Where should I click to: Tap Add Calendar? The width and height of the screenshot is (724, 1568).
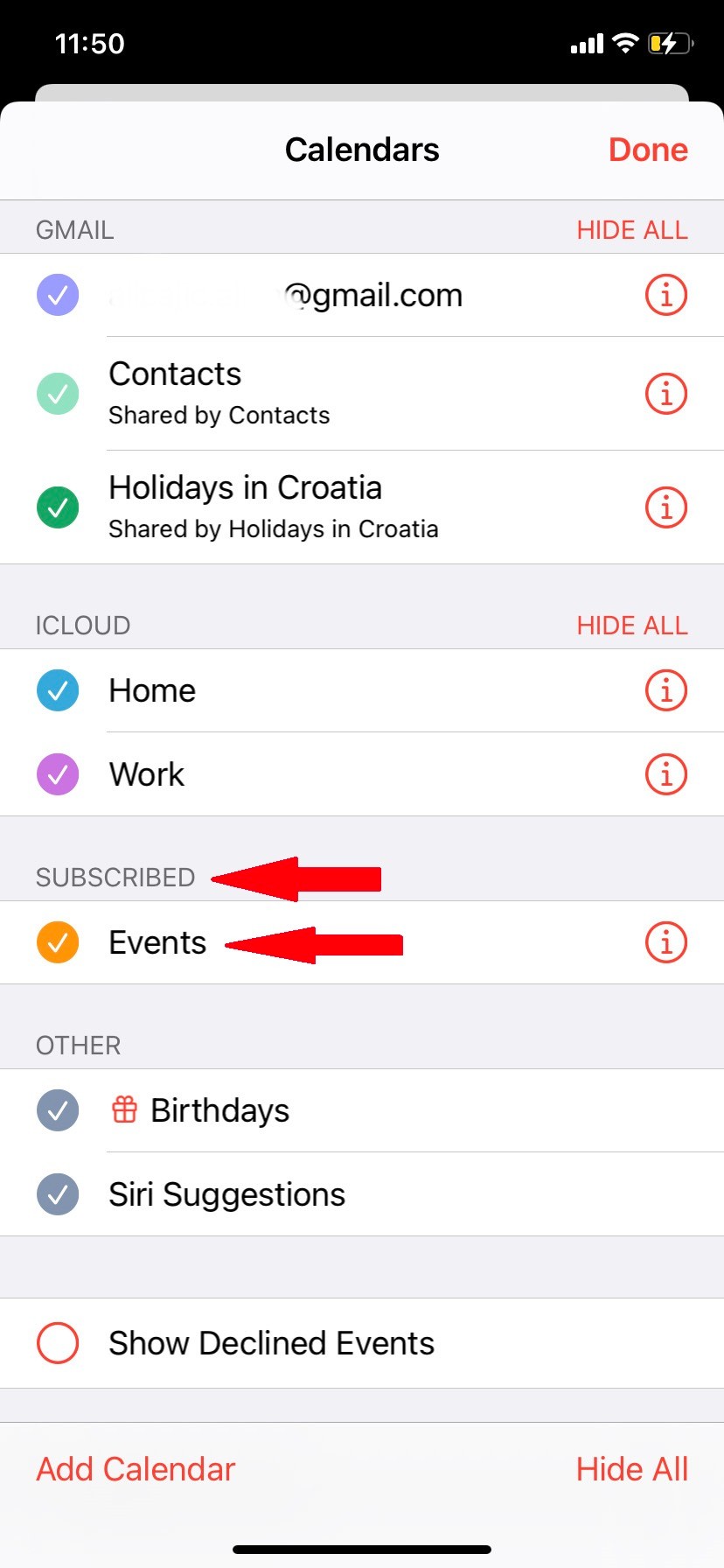coord(136,1469)
